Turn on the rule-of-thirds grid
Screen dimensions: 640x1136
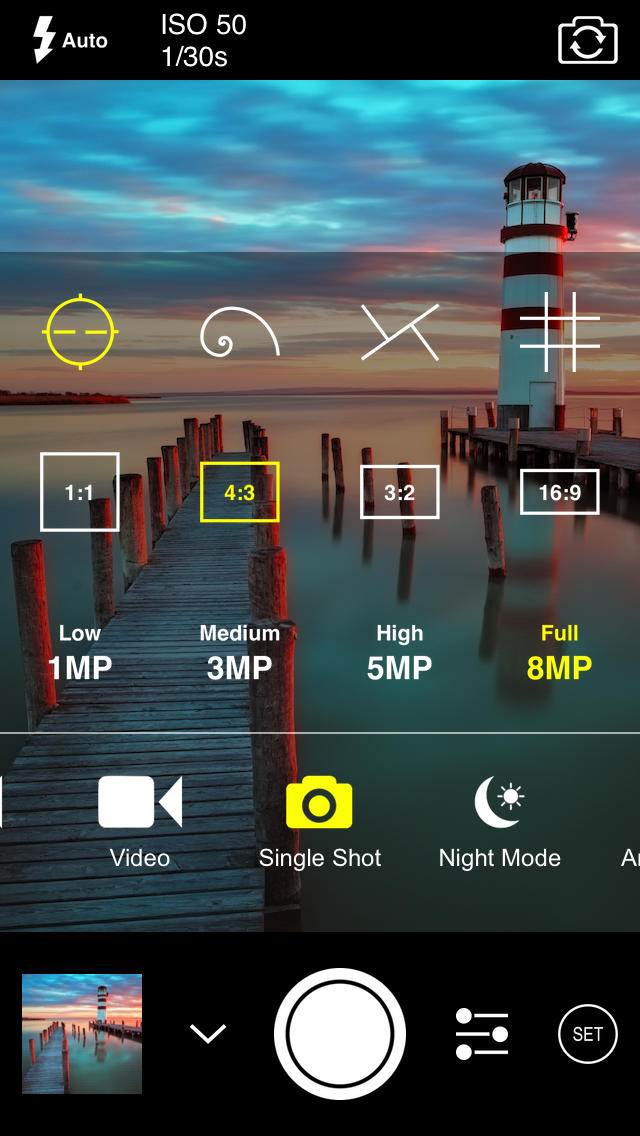(559, 332)
